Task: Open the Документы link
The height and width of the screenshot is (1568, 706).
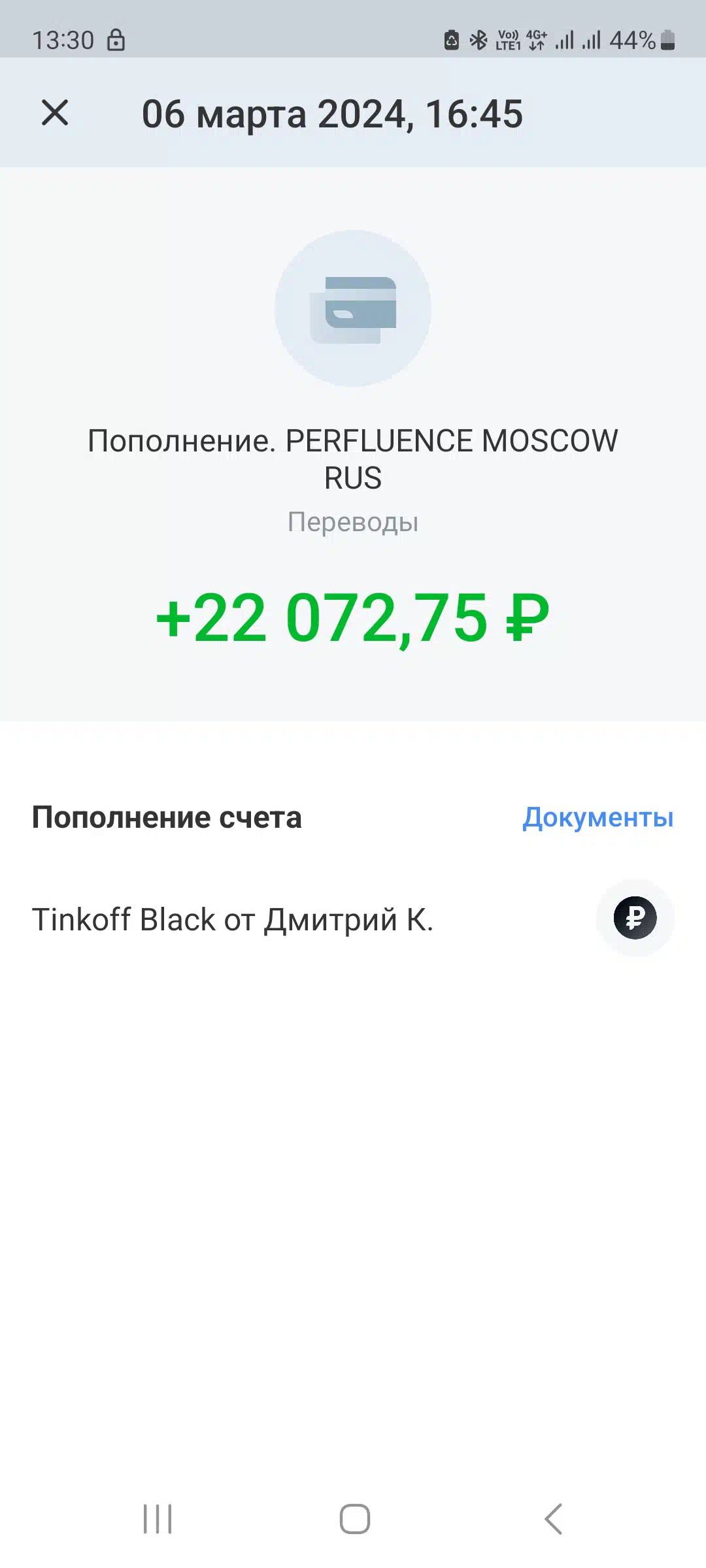Action: pos(597,817)
